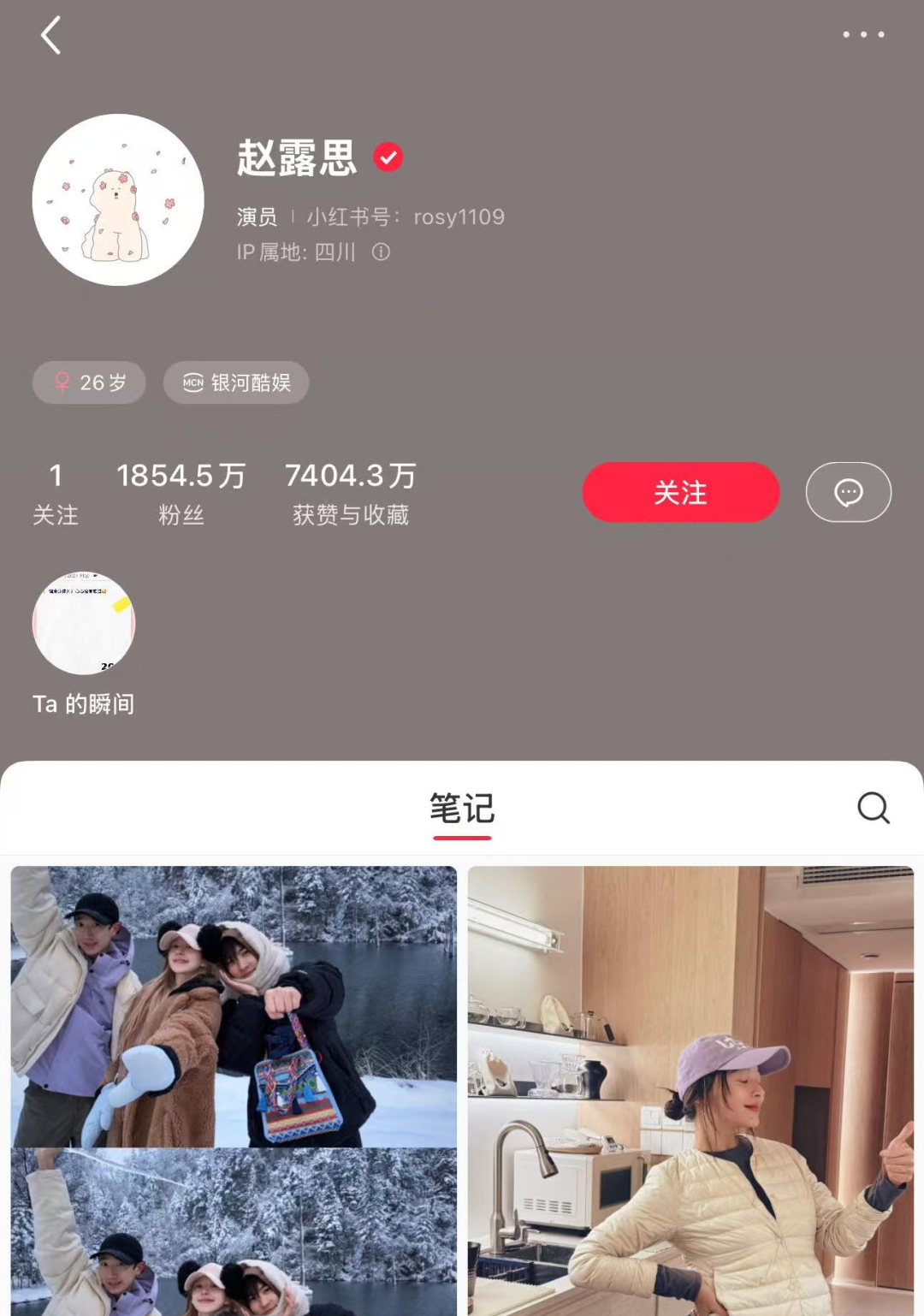The height and width of the screenshot is (1316, 924).
Task: Tap the red 关注 follow button
Action: pyautogui.click(x=680, y=492)
